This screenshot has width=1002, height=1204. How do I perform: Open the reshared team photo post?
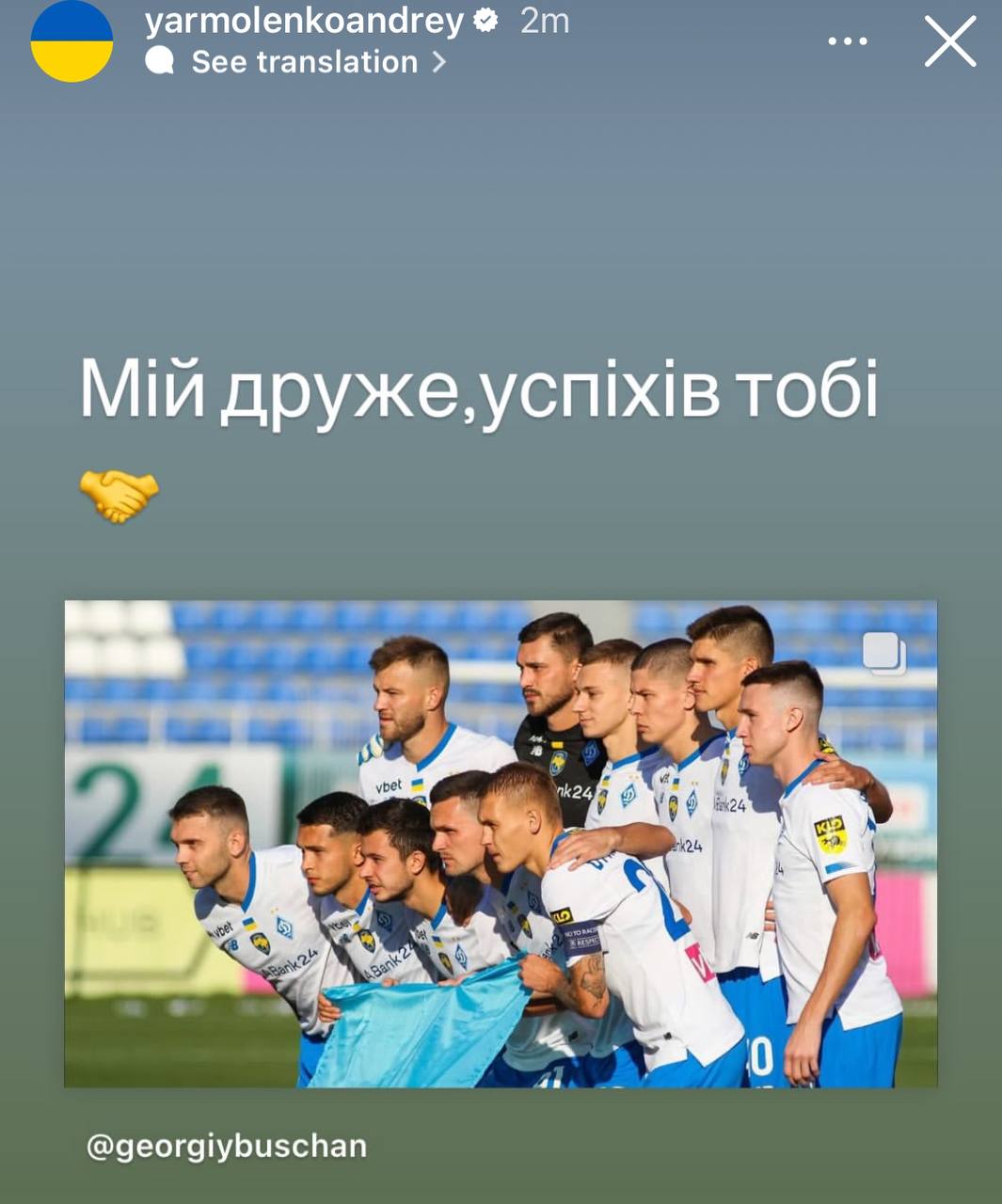501,843
